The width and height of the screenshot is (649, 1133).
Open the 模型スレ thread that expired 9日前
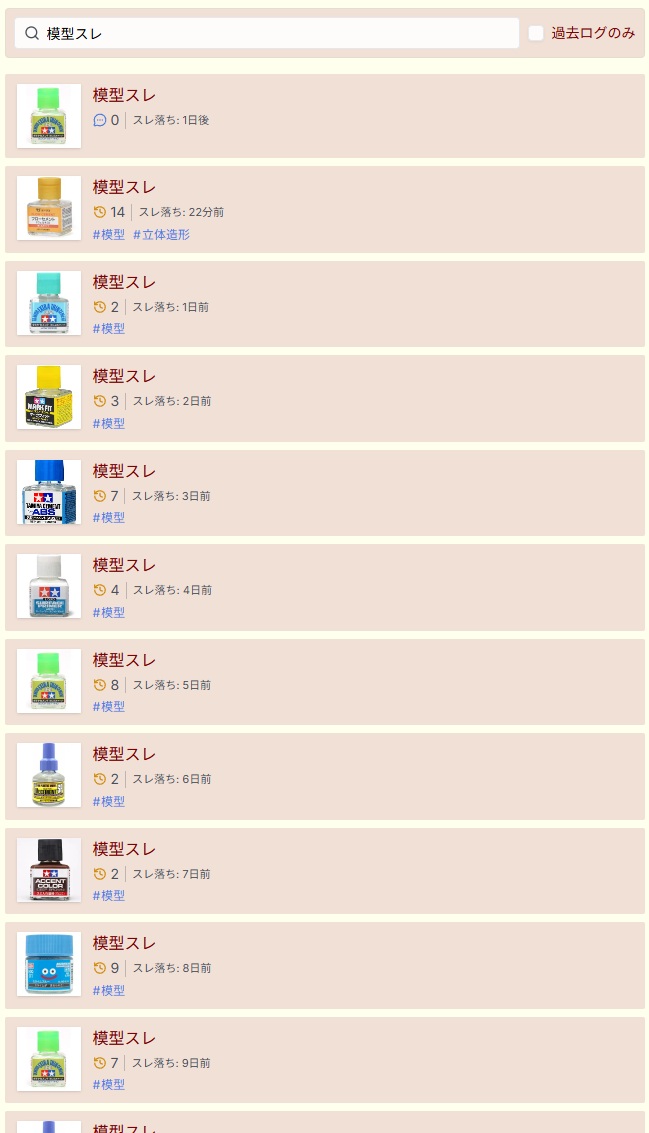(125, 1038)
